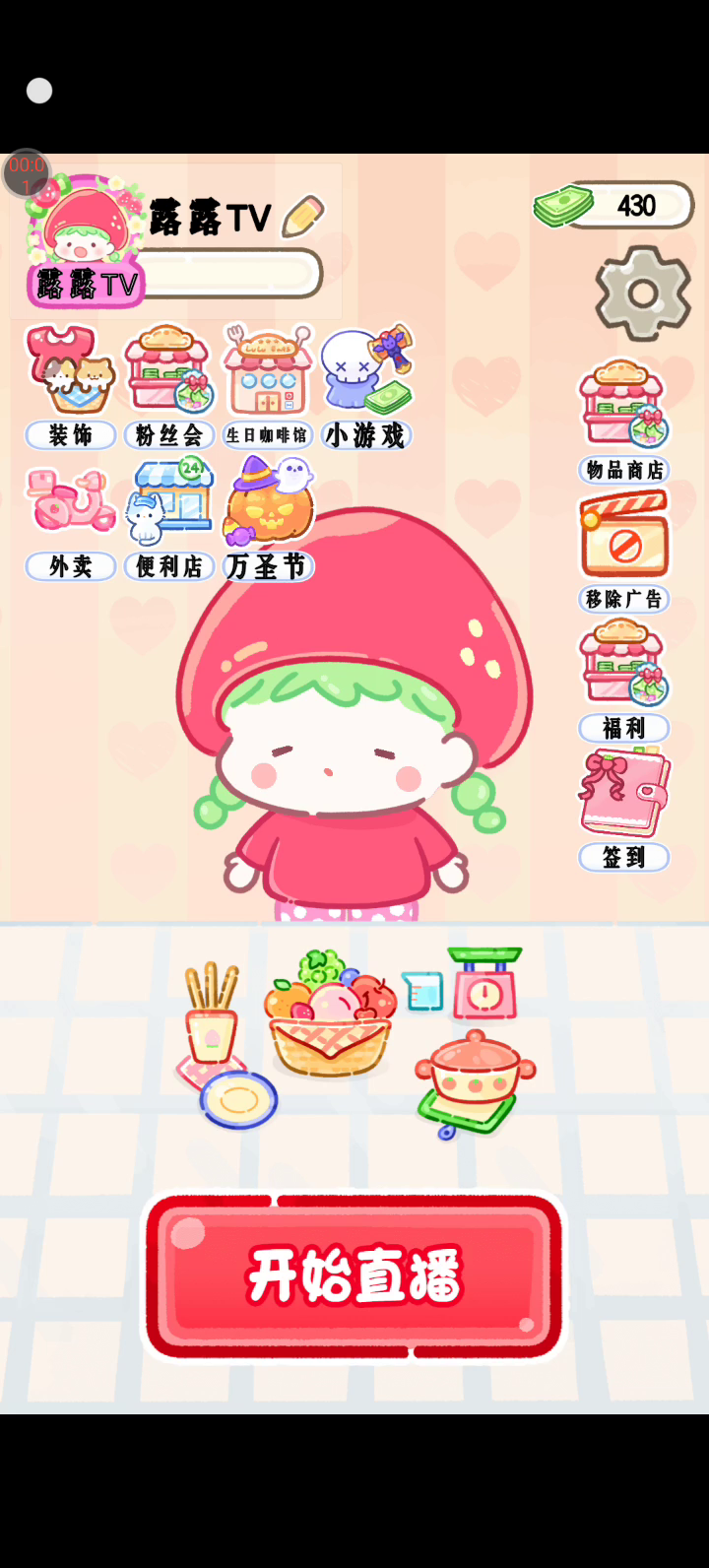Start the live stream with 开始直播
Image resolution: width=709 pixels, height=1568 pixels.
pyautogui.click(x=354, y=1276)
